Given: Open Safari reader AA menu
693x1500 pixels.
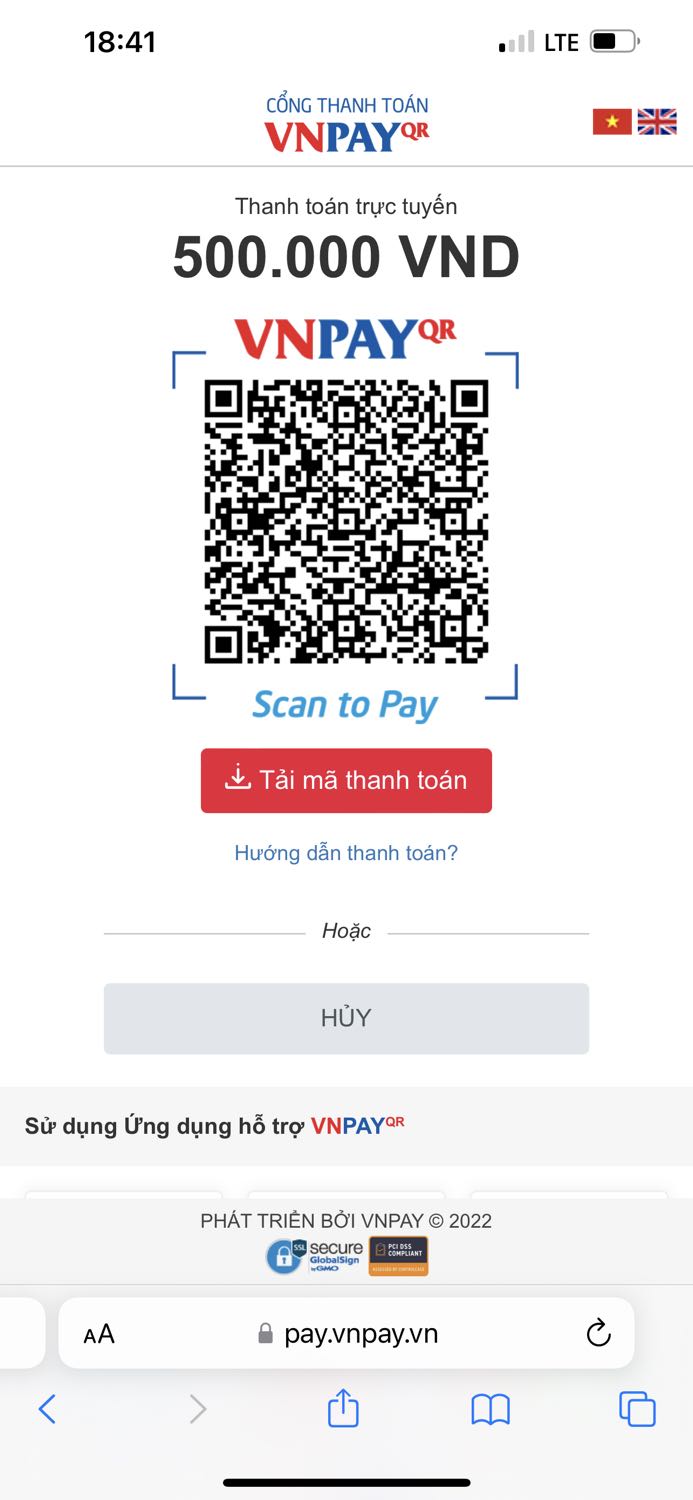Looking at the screenshot, I should [99, 1334].
